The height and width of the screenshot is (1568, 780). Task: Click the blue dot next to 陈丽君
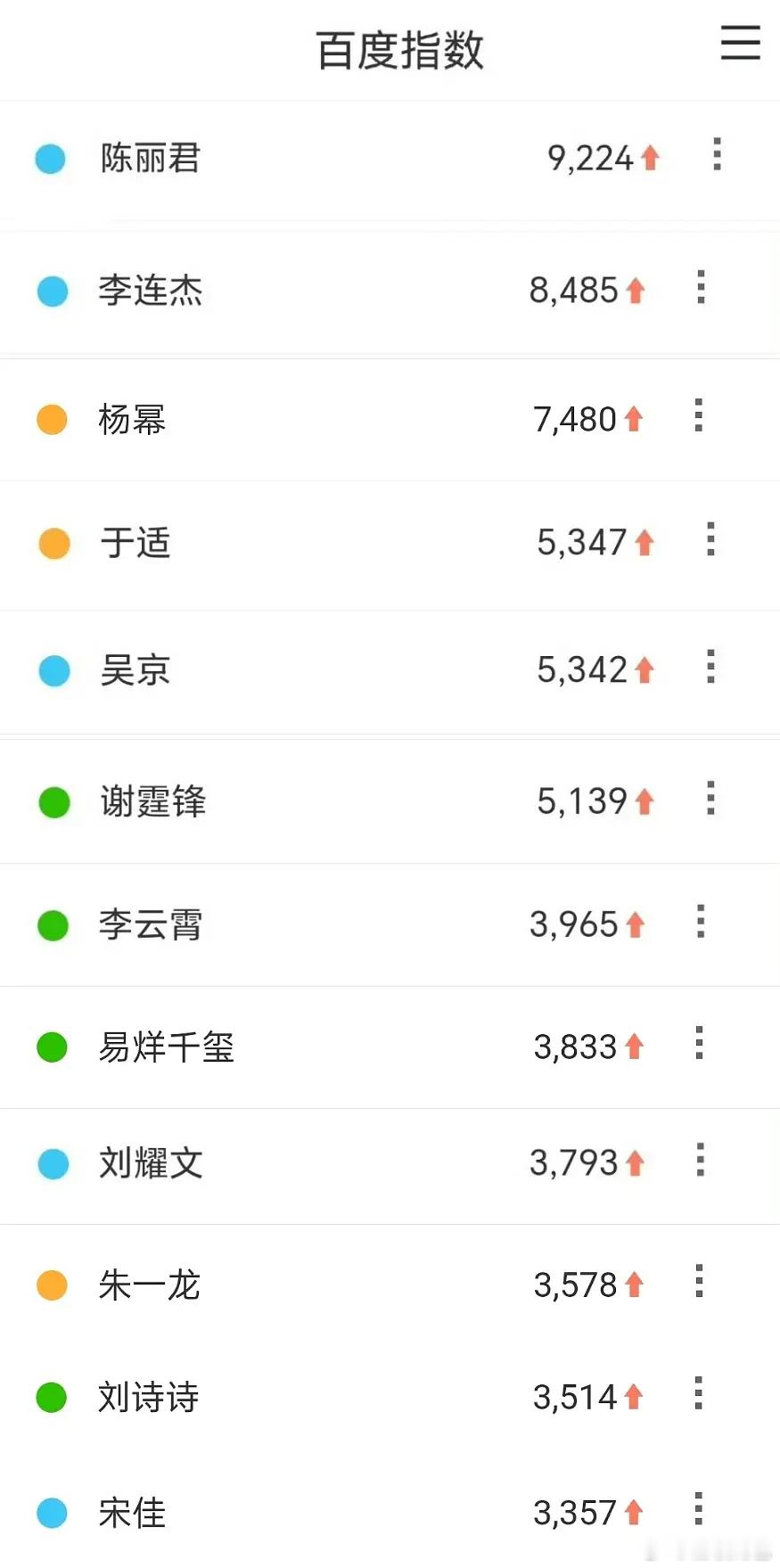pos(52,159)
